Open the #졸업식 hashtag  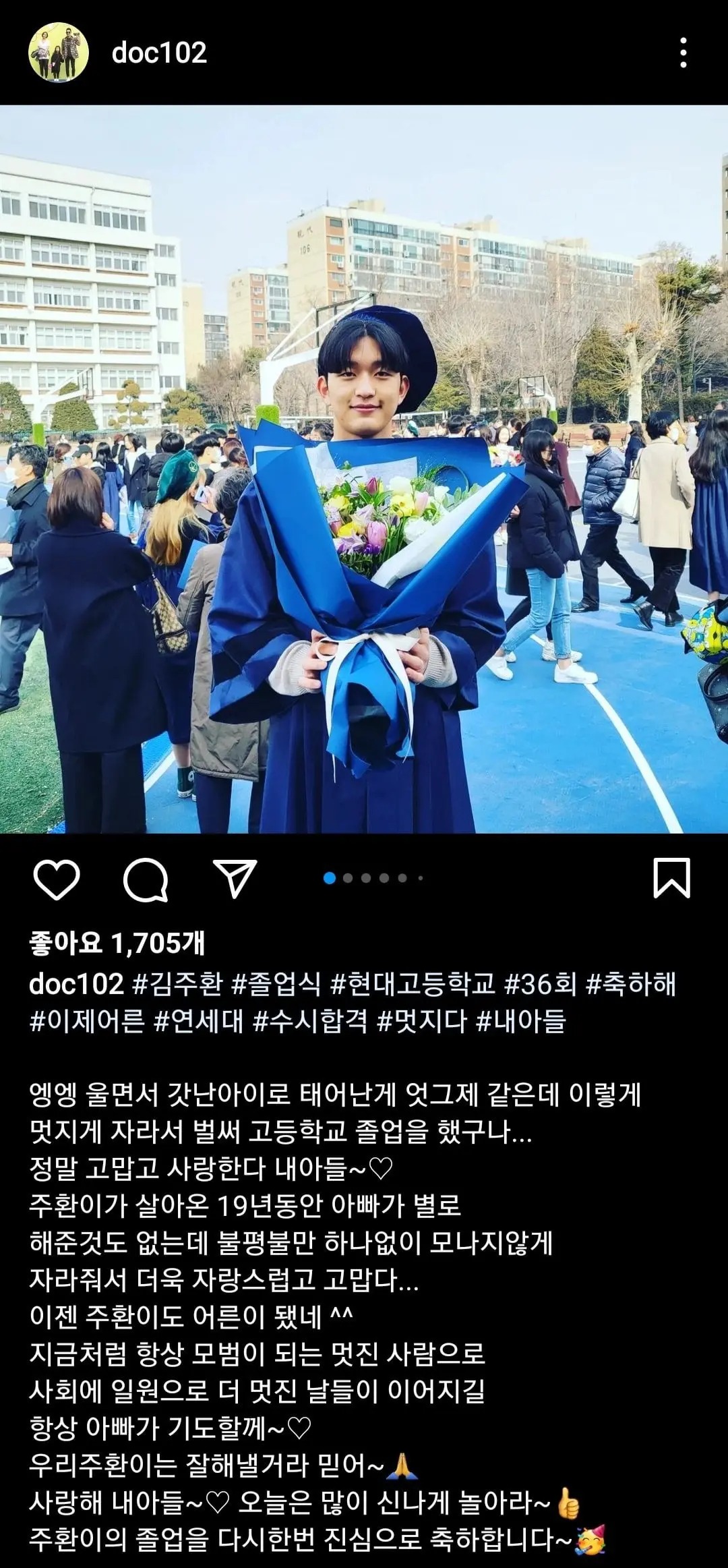(x=276, y=984)
